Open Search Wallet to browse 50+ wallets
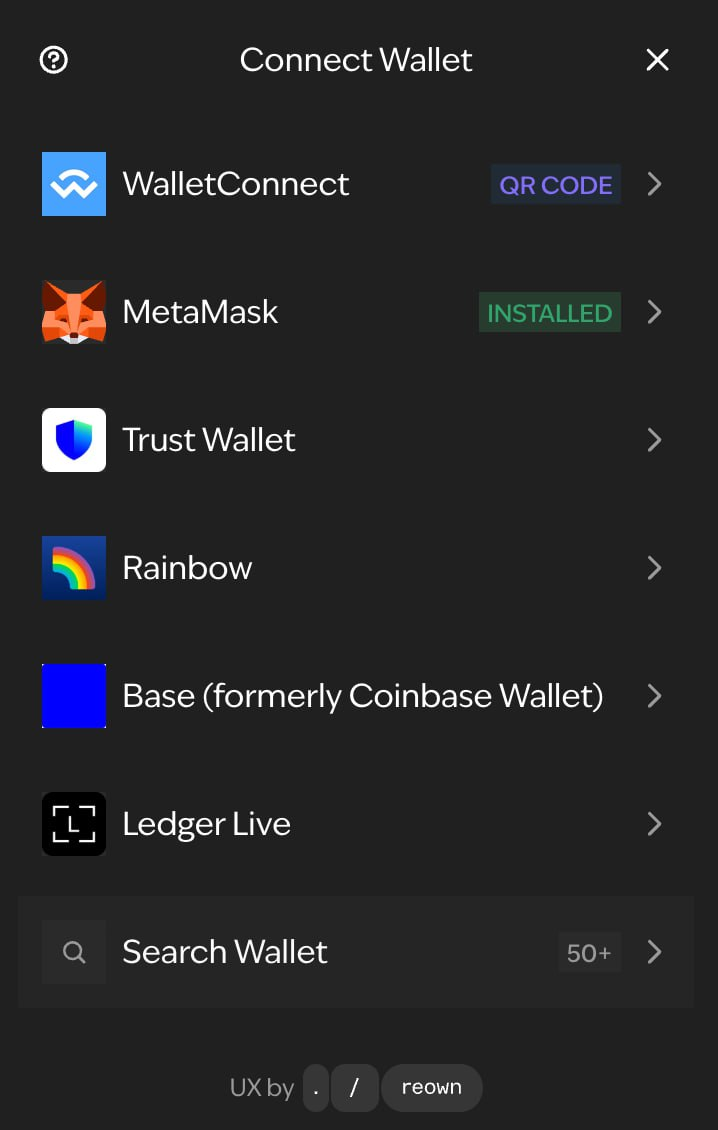The height and width of the screenshot is (1130, 718). pos(355,952)
